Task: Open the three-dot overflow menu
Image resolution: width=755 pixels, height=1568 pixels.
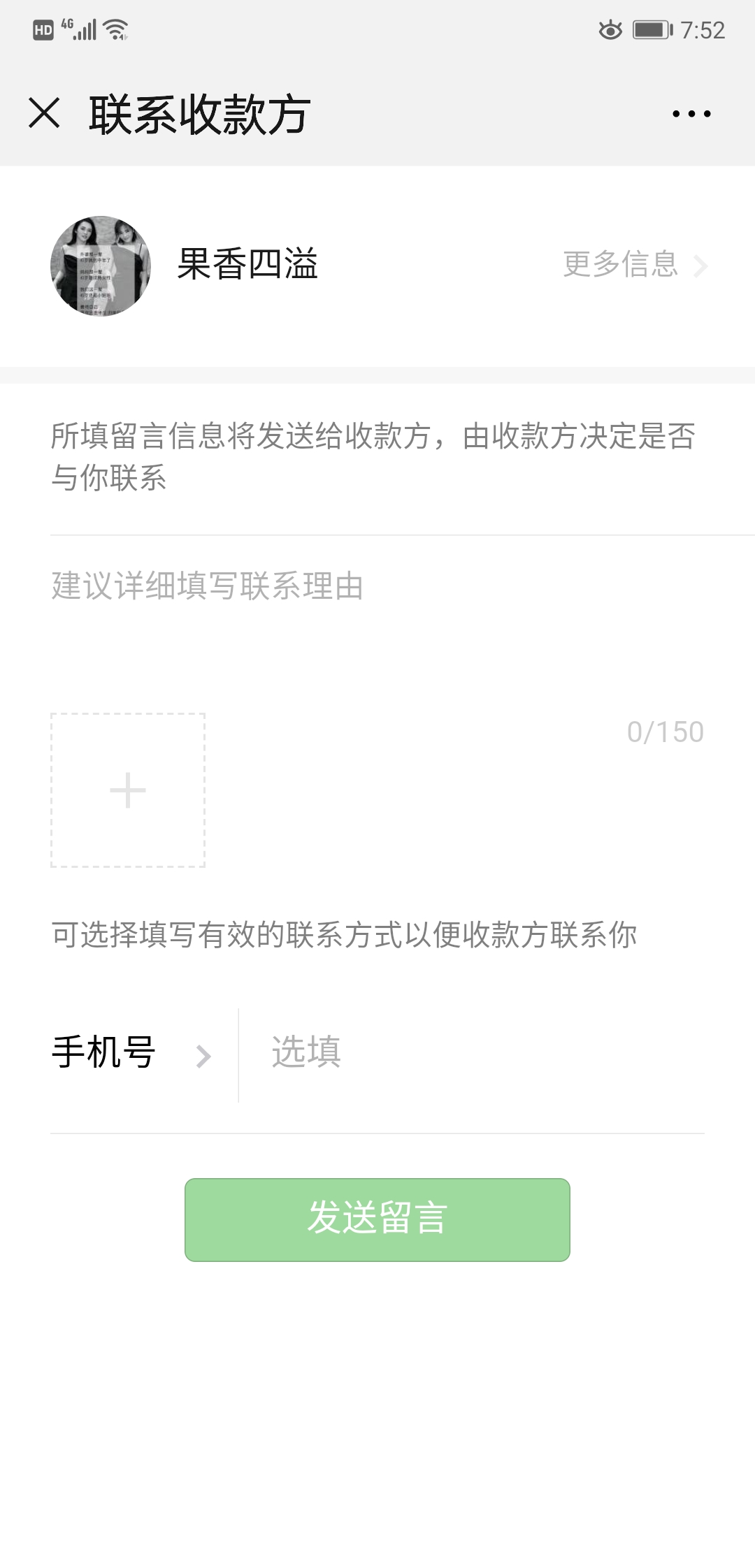Action: click(x=691, y=114)
